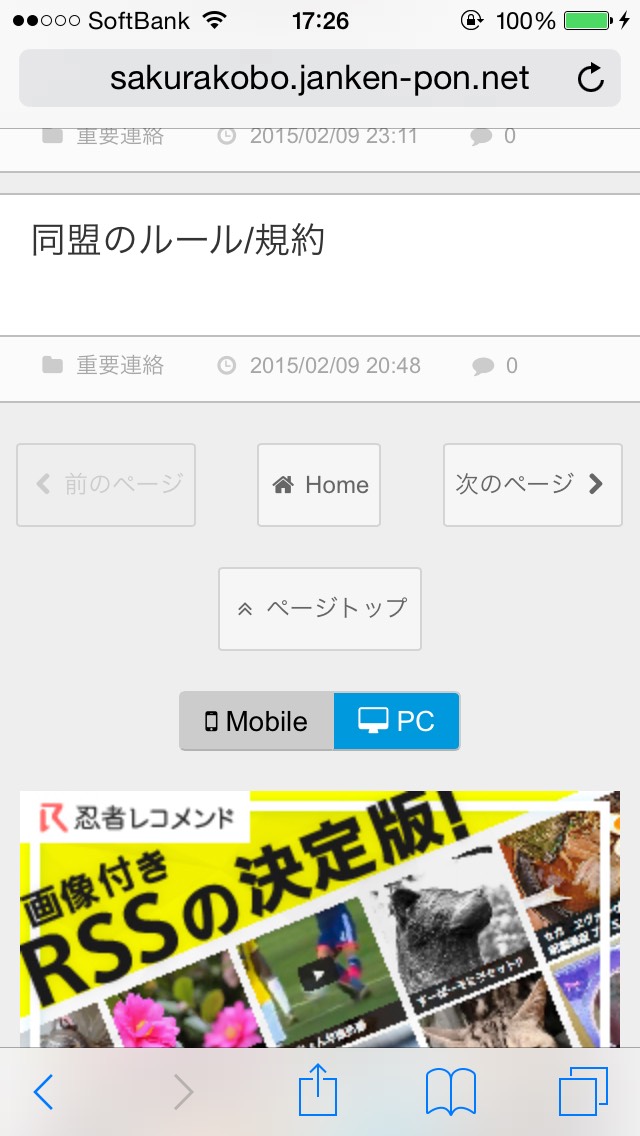This screenshot has width=640, height=1136.
Task: Switch to Mobile view
Action: [257, 721]
